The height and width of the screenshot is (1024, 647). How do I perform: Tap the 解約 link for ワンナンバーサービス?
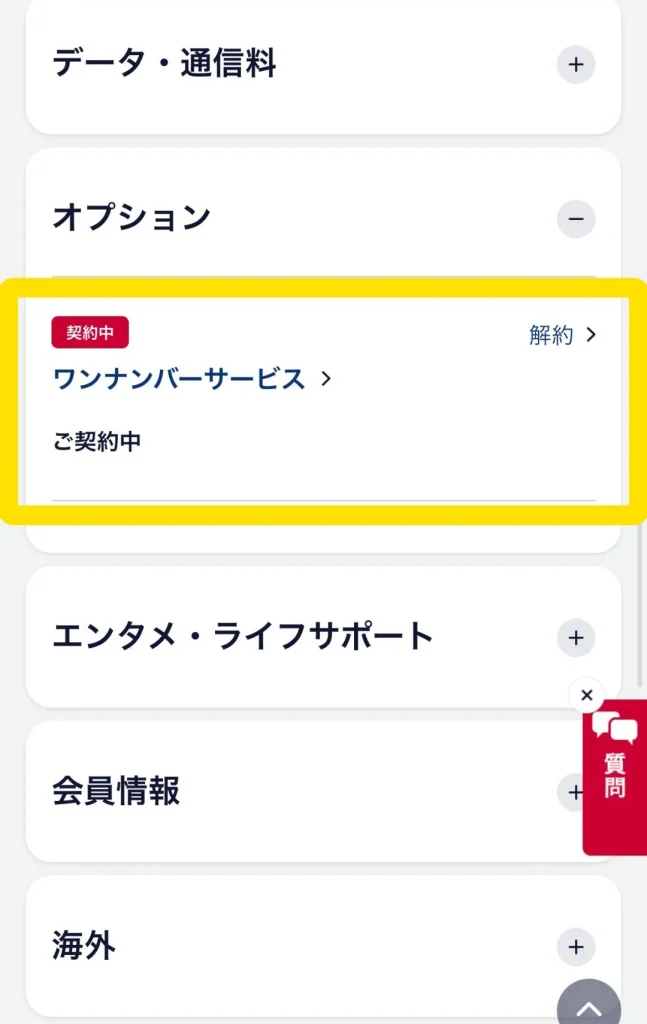click(561, 335)
